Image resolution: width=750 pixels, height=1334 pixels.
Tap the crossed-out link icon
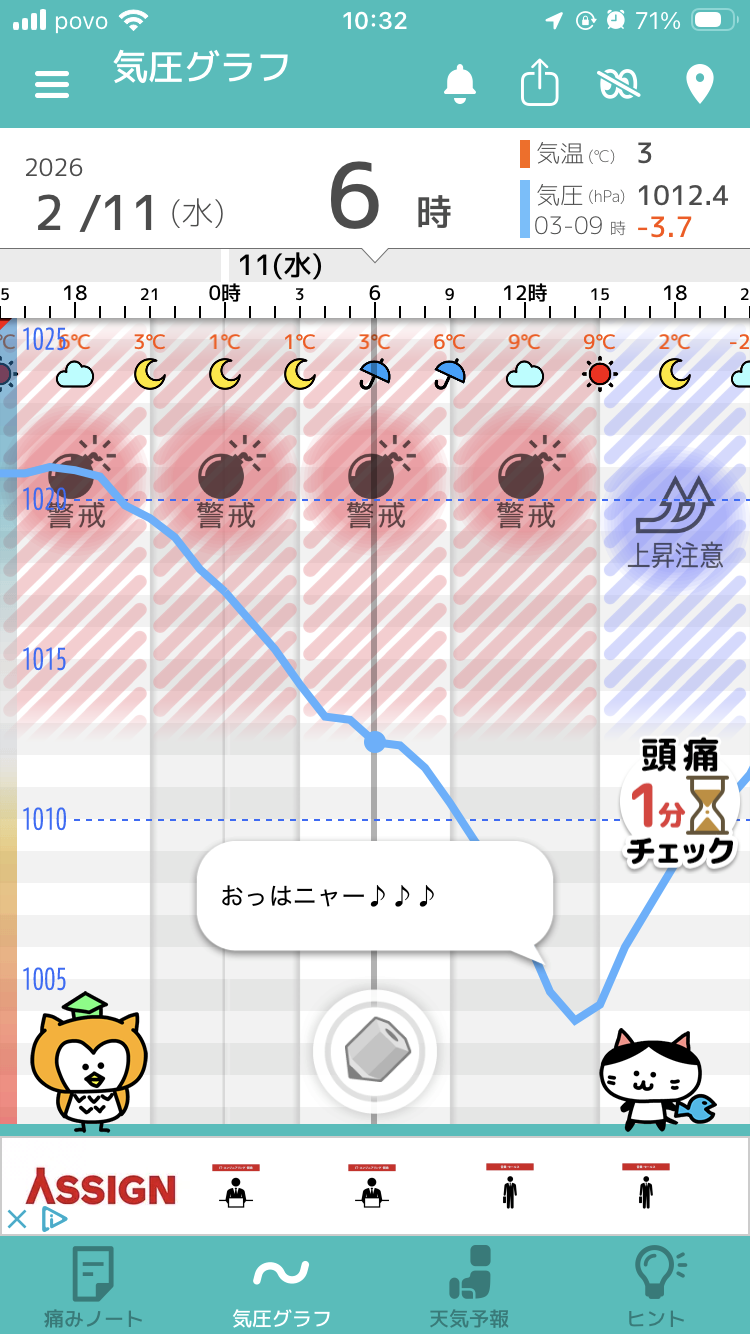[619, 85]
